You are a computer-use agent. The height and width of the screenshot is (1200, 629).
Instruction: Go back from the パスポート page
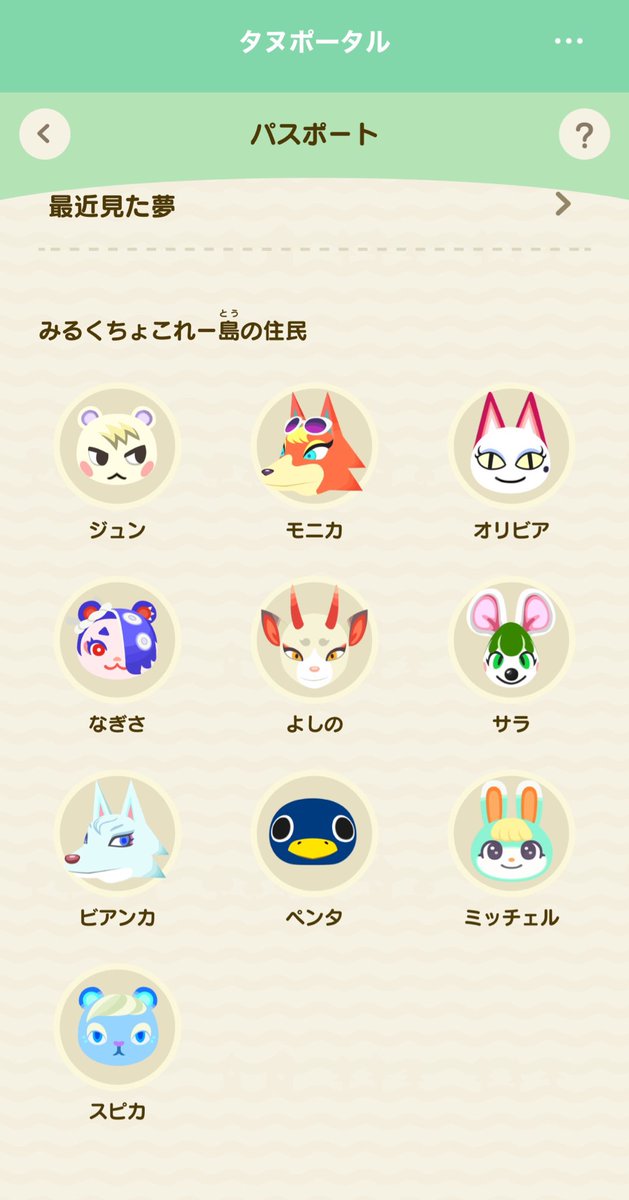click(45, 134)
